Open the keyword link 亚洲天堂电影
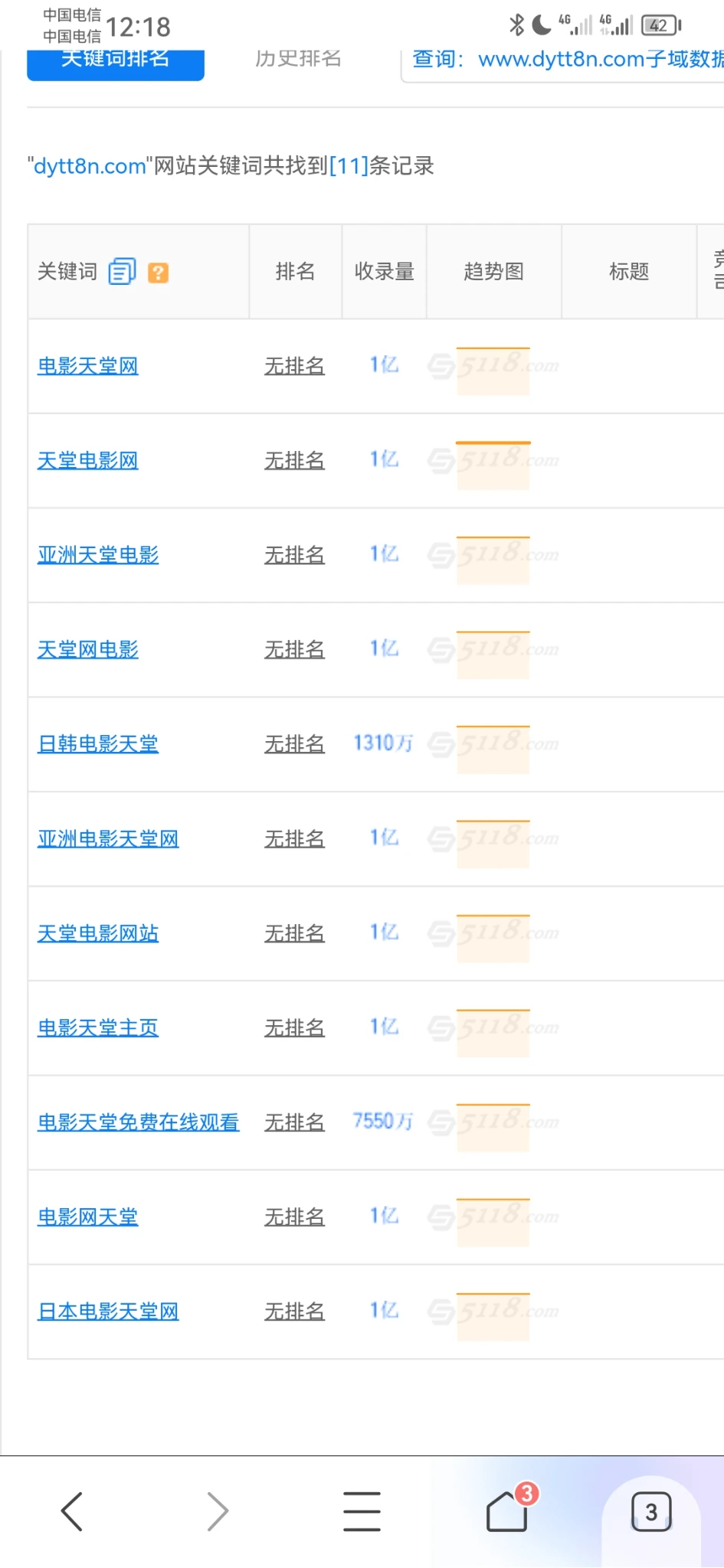 coord(98,555)
